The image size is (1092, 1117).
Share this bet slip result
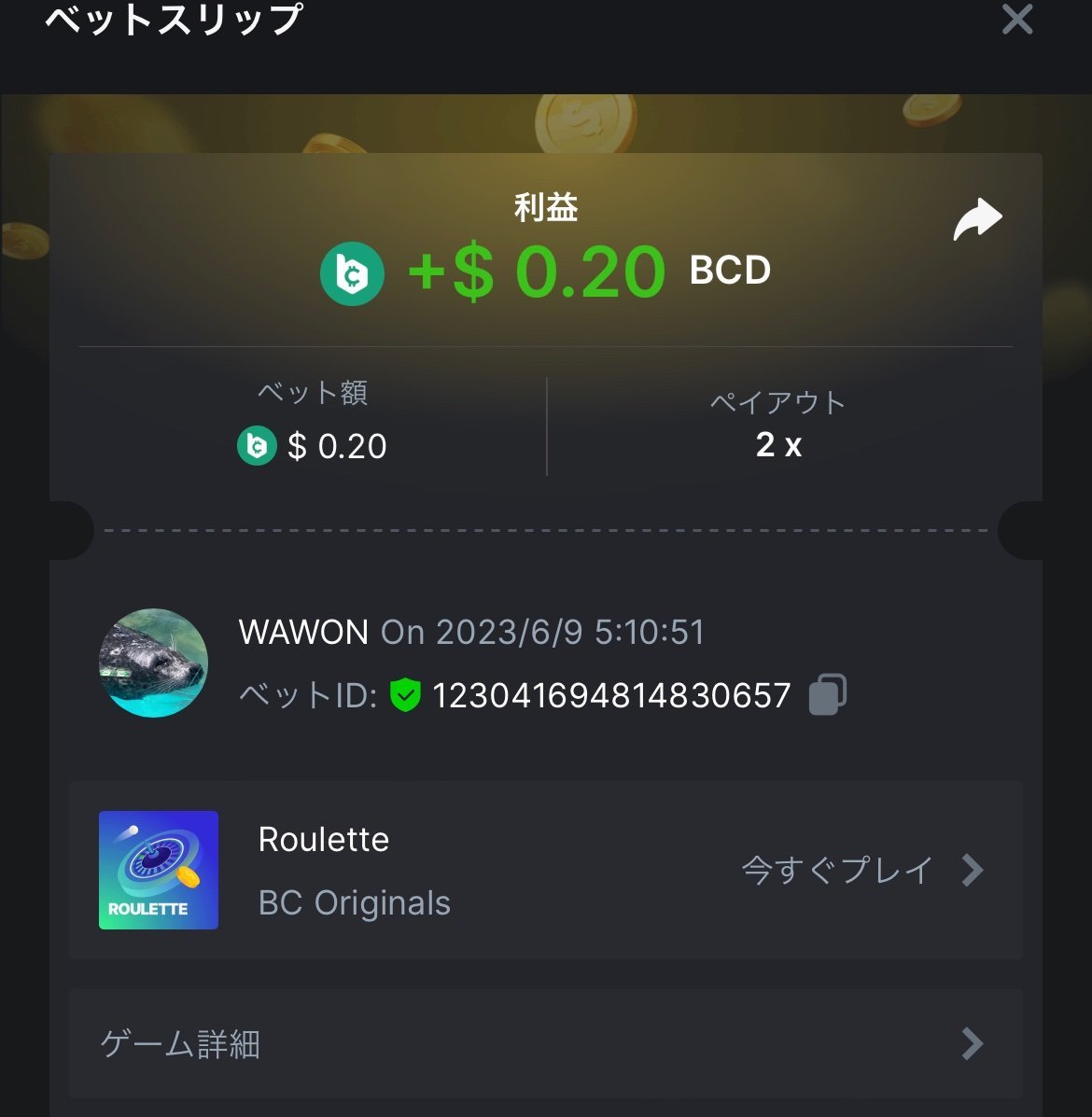[977, 219]
